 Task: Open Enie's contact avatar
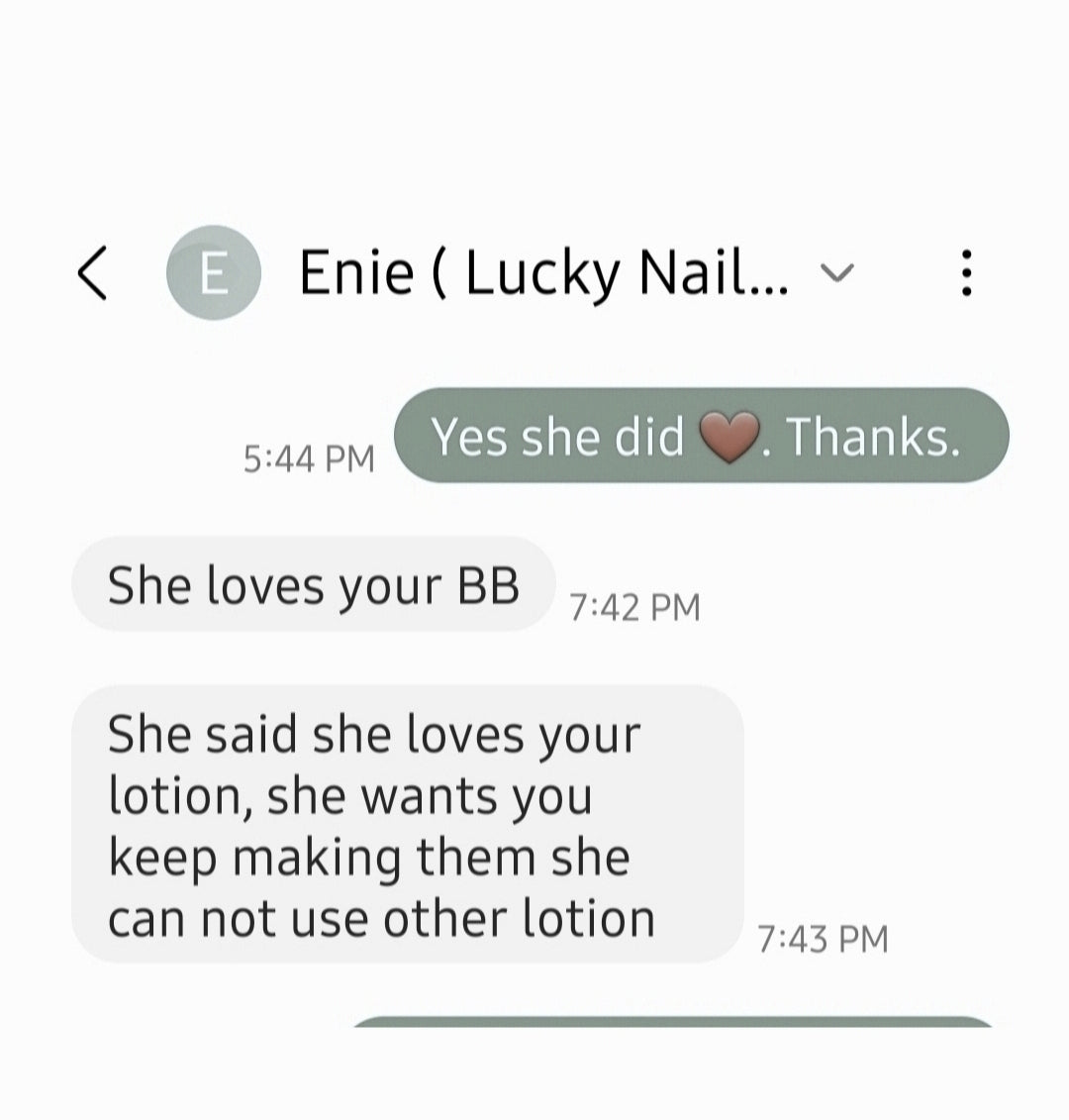(213, 272)
